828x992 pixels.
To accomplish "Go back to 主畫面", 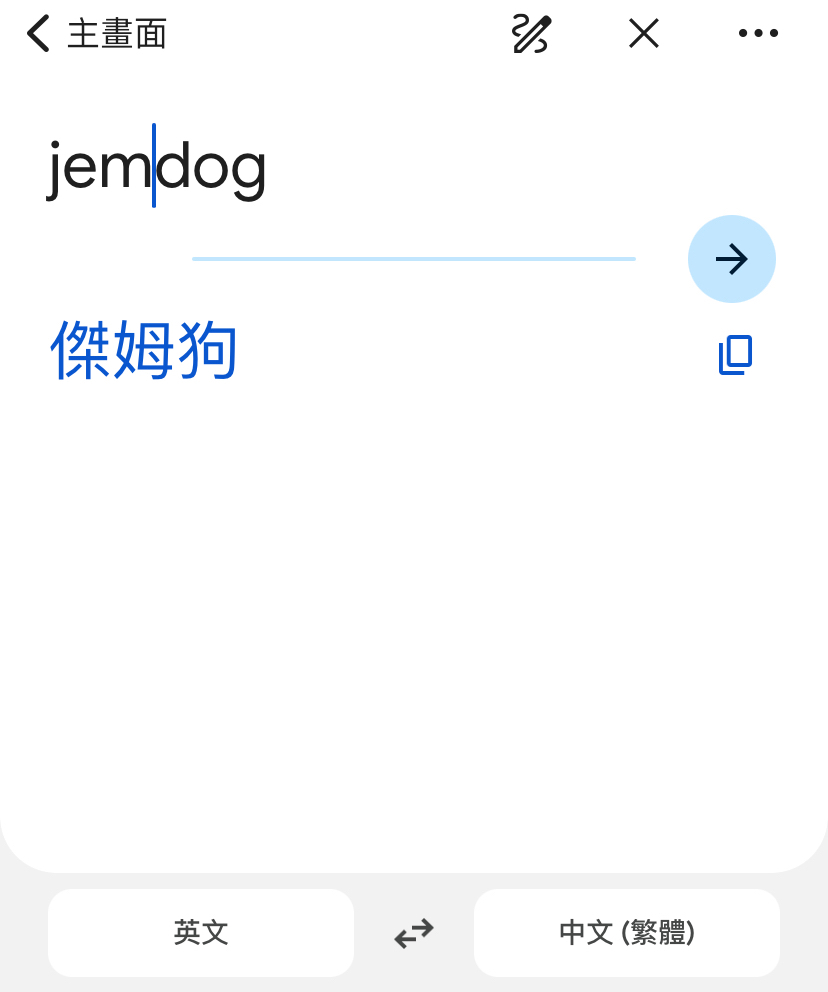I will click(x=95, y=34).
